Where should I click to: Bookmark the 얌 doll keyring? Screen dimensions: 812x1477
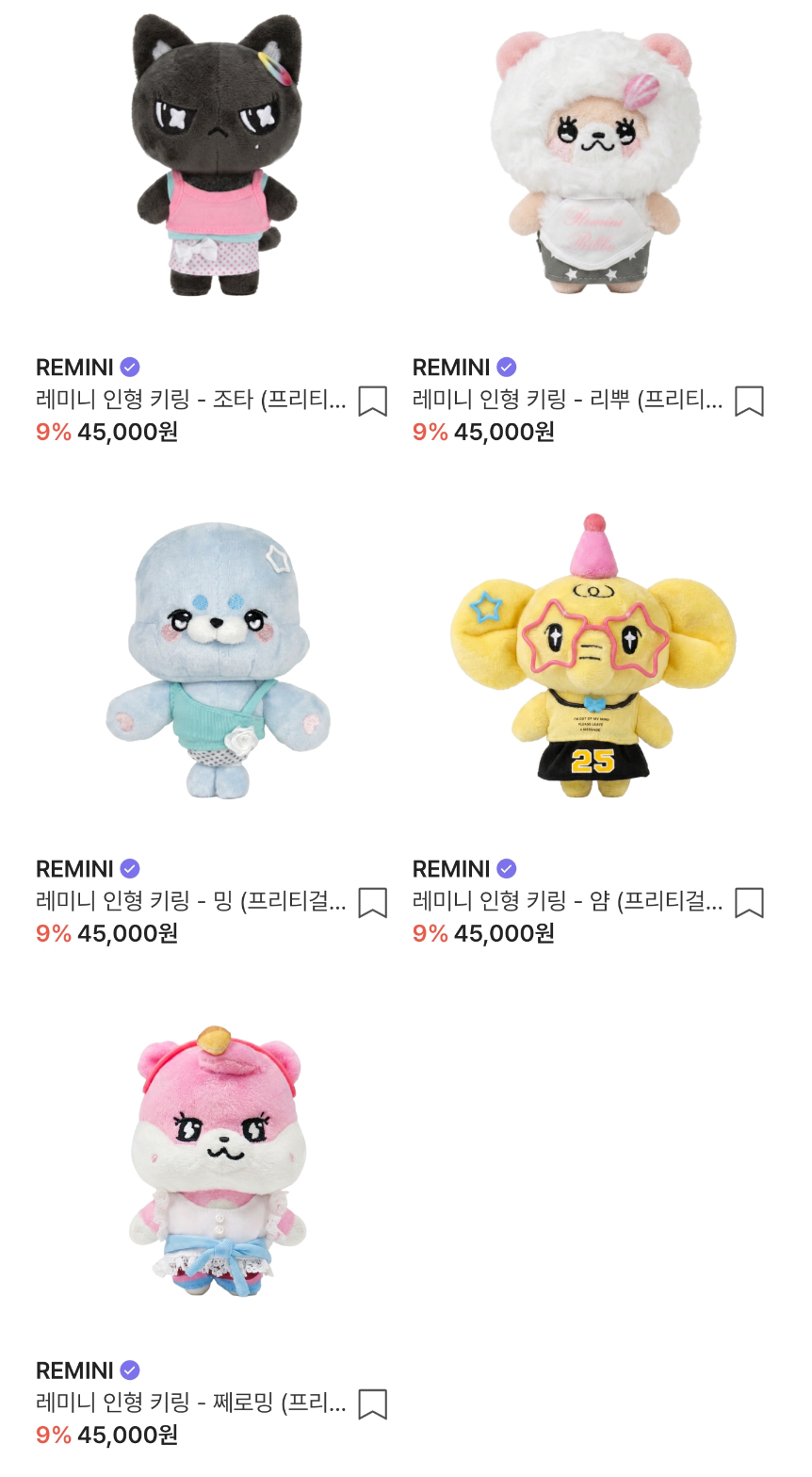[x=749, y=903]
